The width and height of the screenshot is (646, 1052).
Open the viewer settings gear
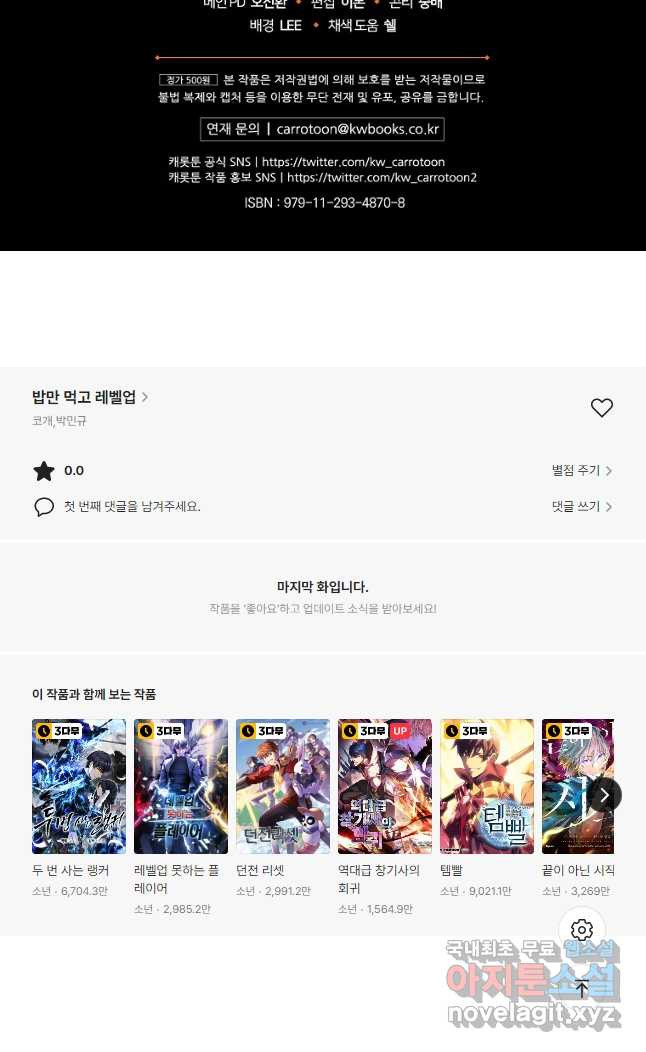[x=582, y=930]
